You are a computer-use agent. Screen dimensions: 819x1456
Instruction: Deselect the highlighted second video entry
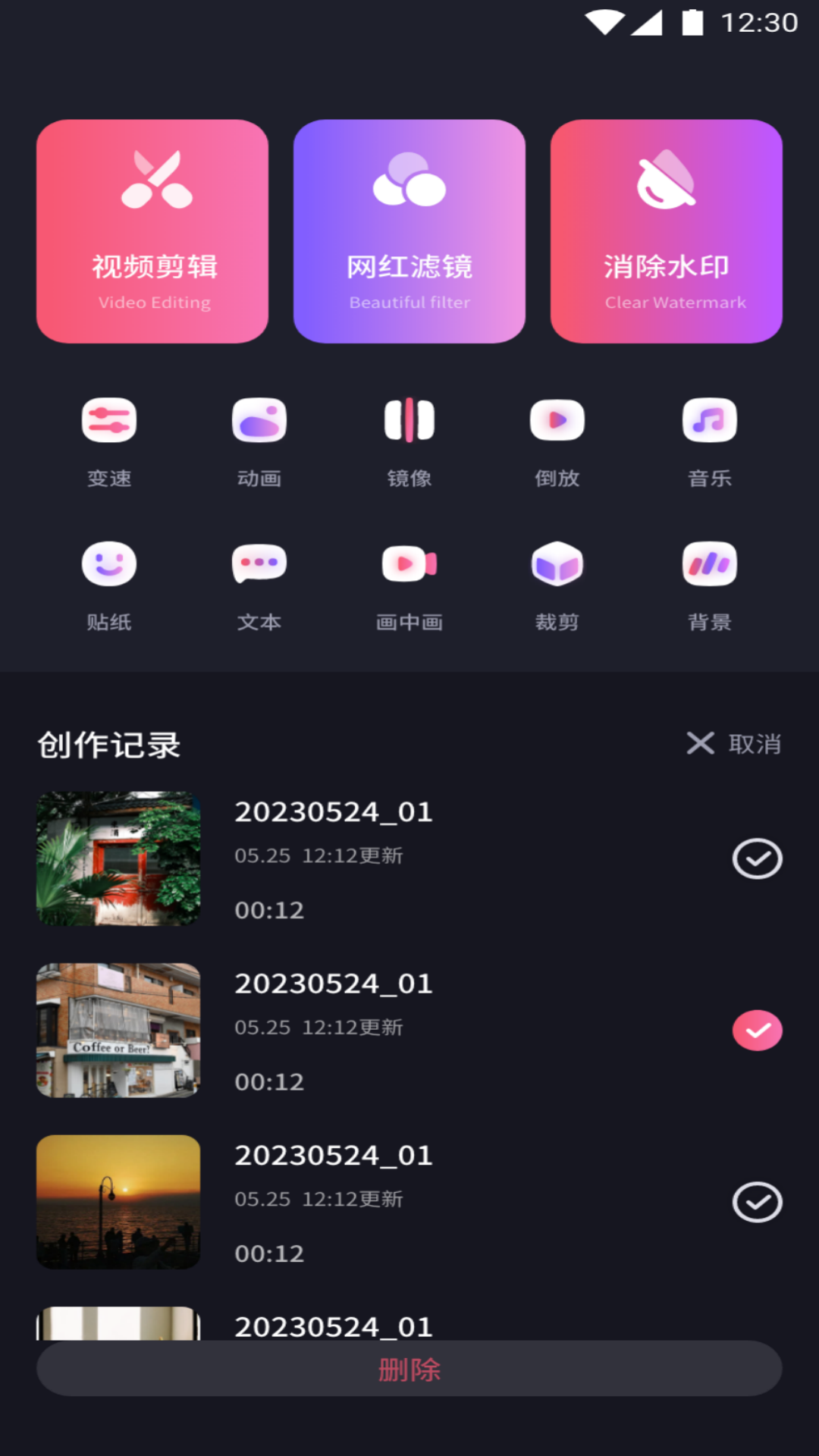[x=757, y=1030]
